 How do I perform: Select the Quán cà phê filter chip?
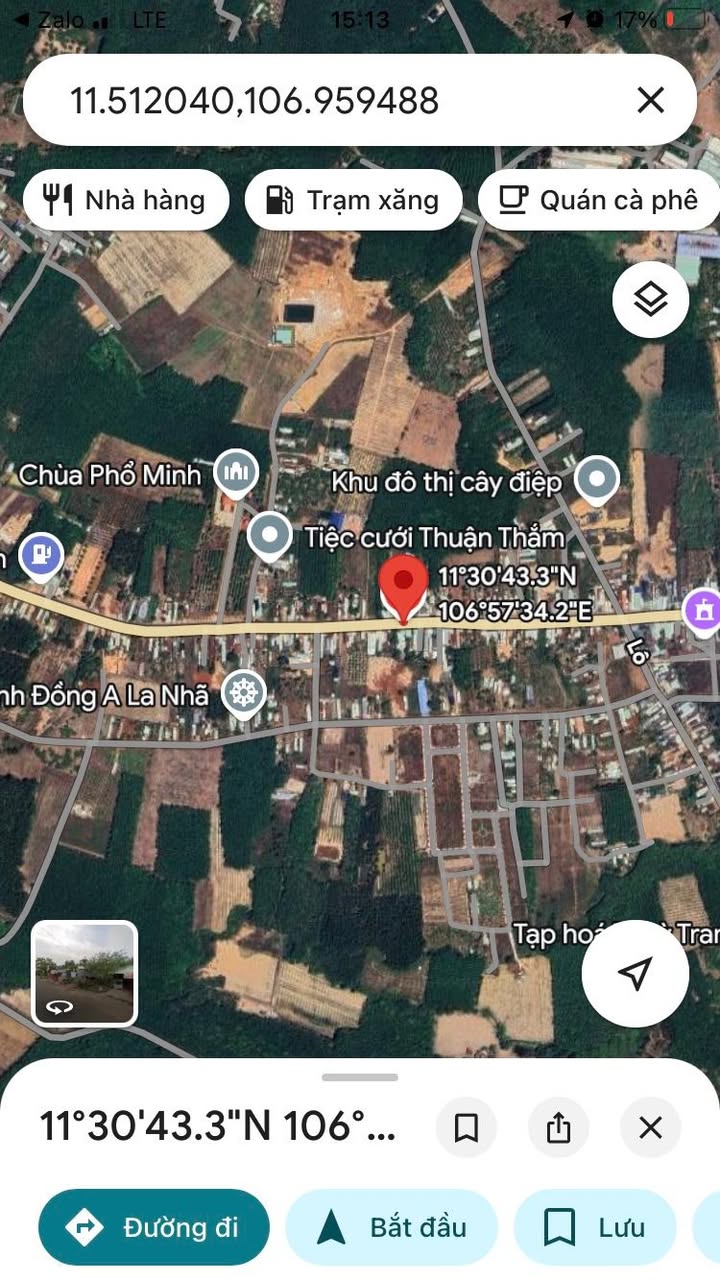[598, 200]
